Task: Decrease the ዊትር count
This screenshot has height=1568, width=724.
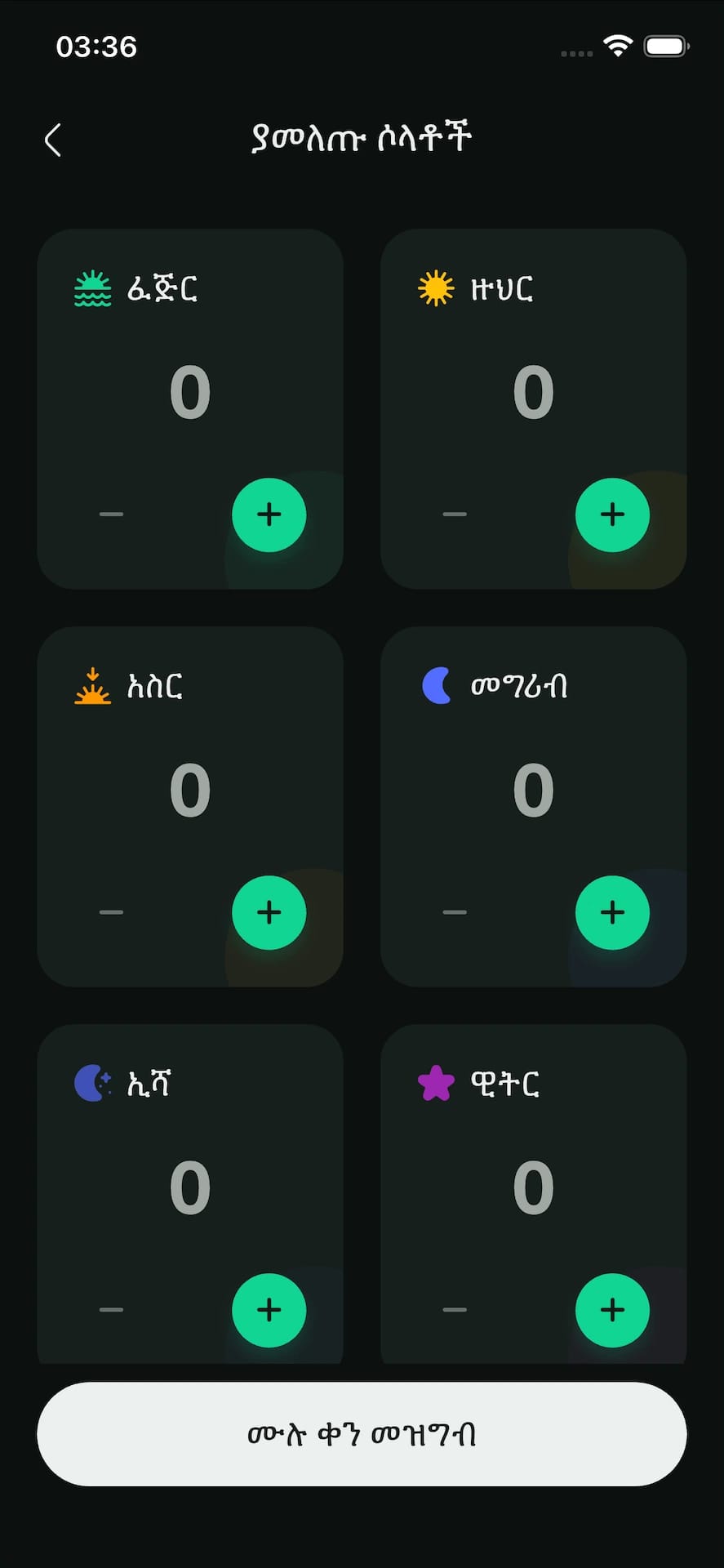Action: (455, 1310)
